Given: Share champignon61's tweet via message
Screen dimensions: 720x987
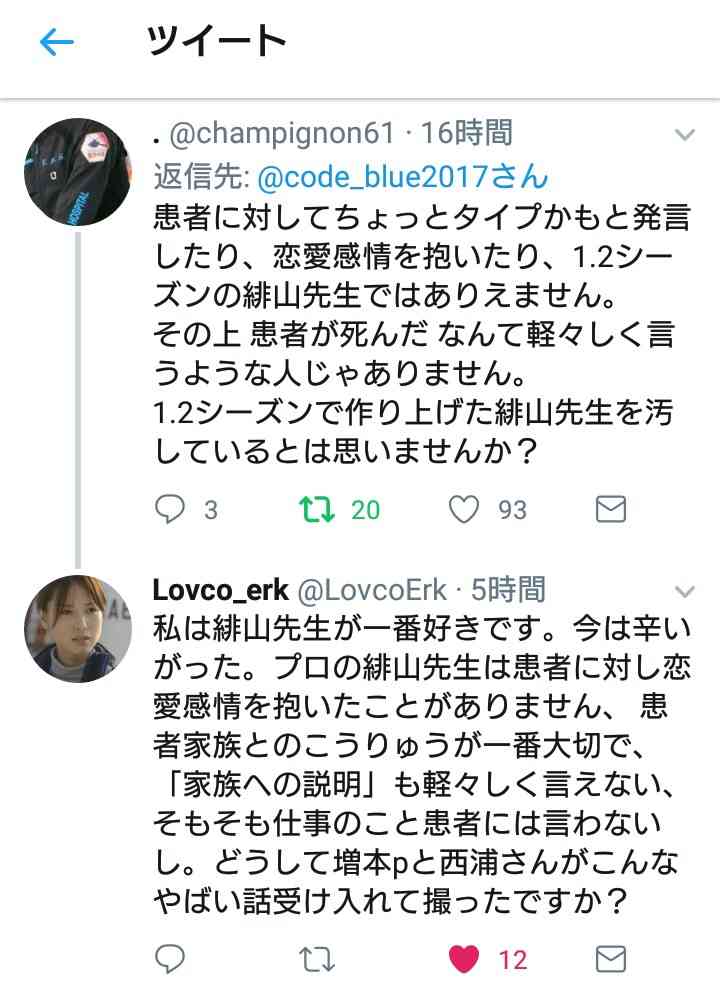Looking at the screenshot, I should [610, 510].
